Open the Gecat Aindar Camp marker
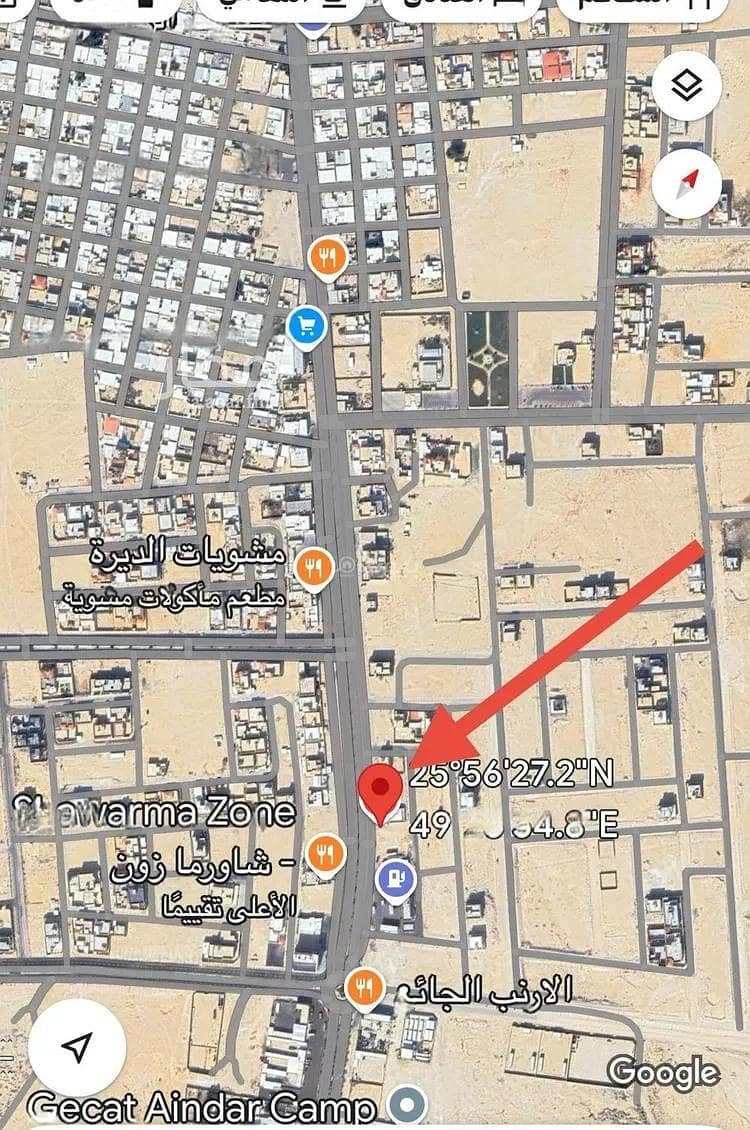 tap(408, 1107)
